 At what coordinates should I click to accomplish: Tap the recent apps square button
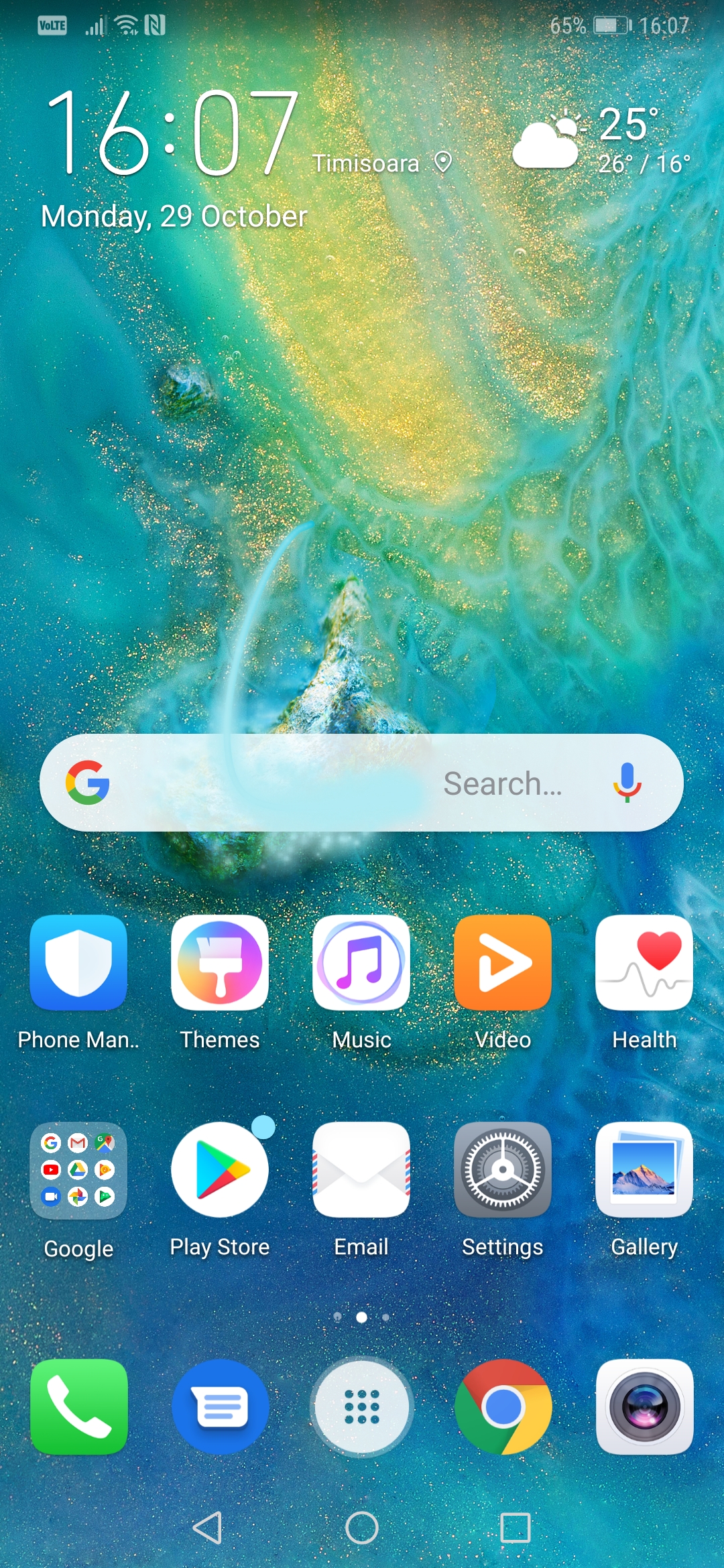click(515, 1528)
